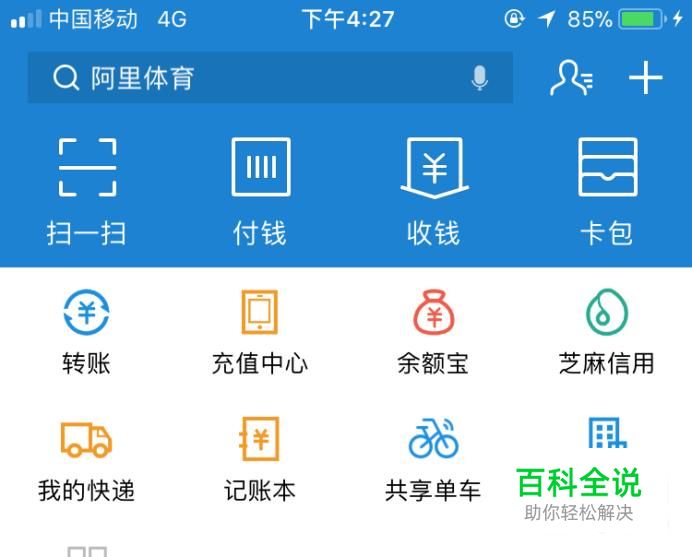
Task: Open the plus menu in the top bar
Action: 646,78
